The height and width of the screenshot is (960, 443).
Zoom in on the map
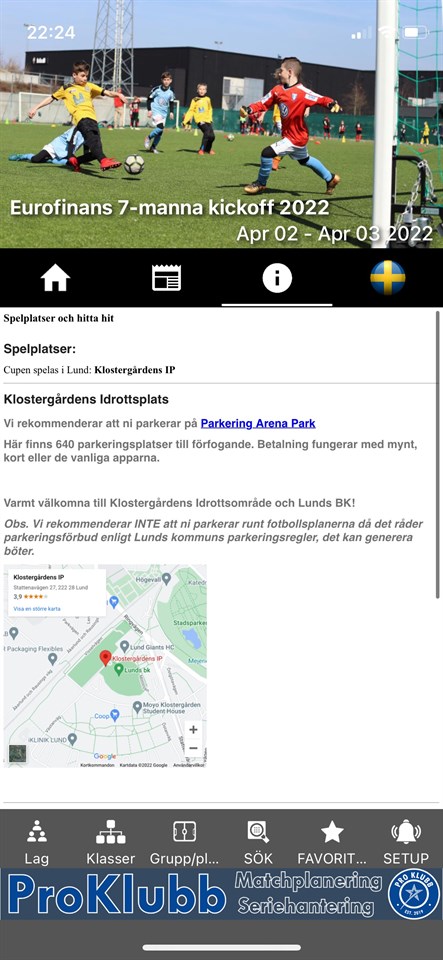pyautogui.click(x=193, y=729)
